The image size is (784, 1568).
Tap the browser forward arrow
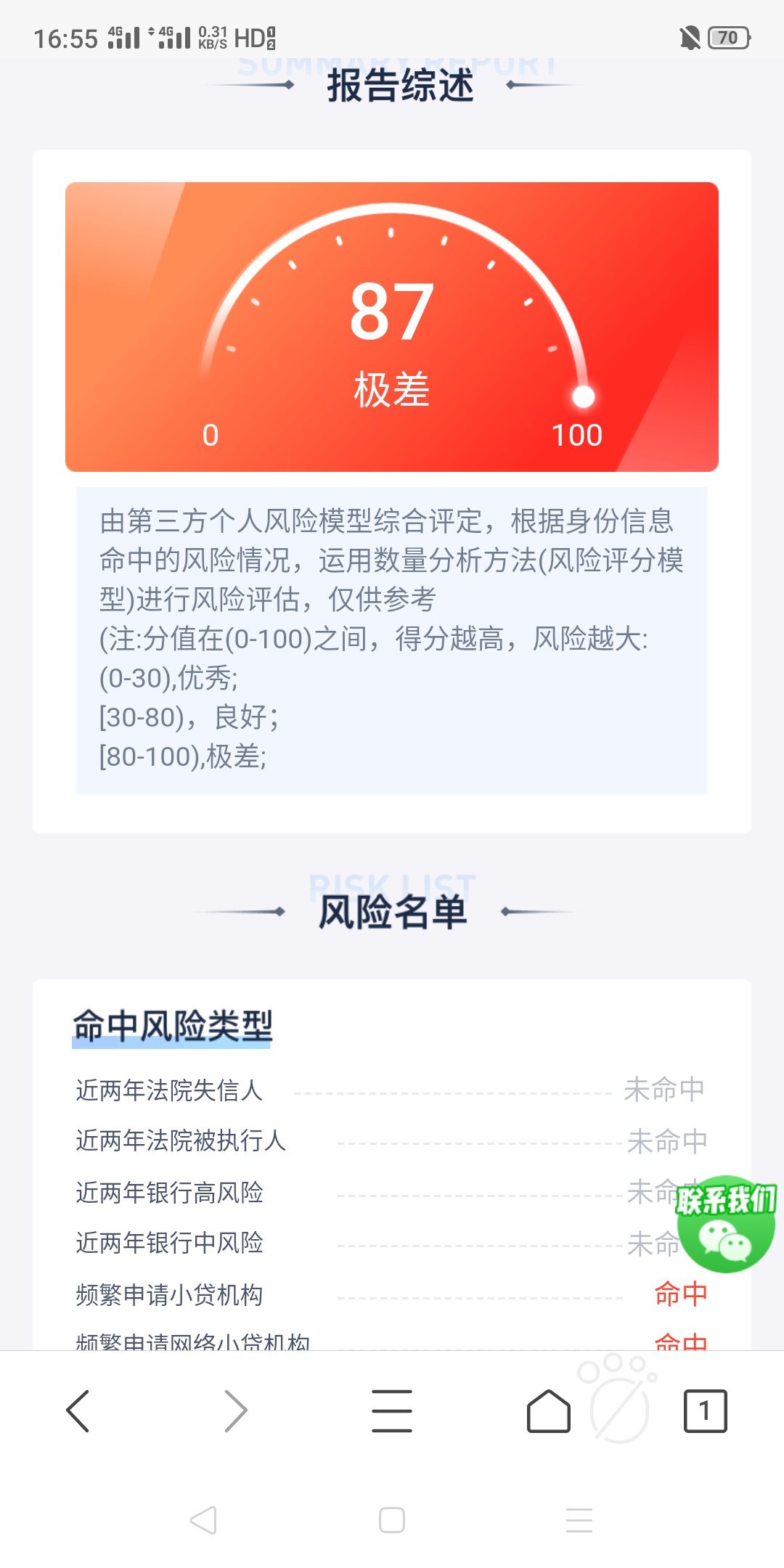click(236, 1411)
